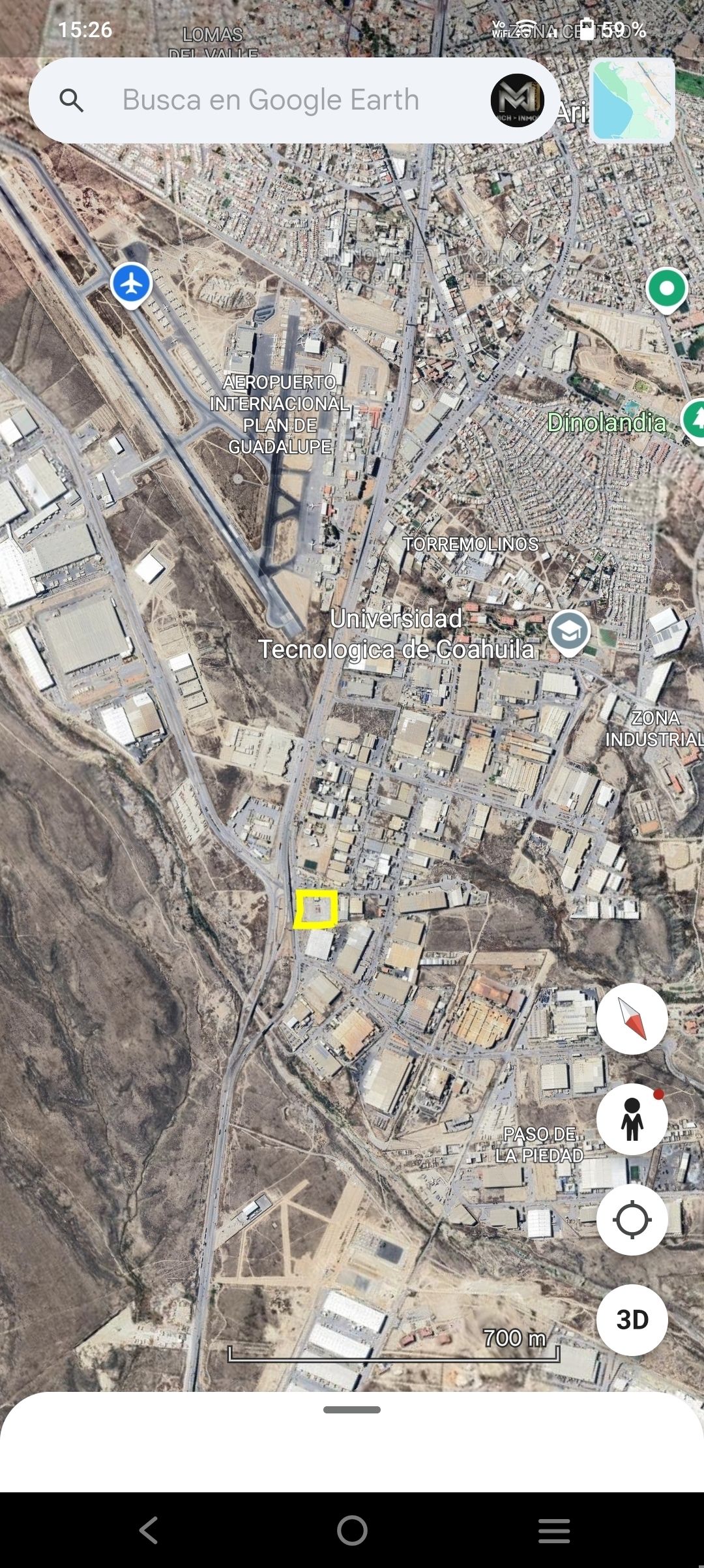This screenshot has width=704, height=1568.
Task: Tap the Dinolandia park marker
Action: (695, 420)
